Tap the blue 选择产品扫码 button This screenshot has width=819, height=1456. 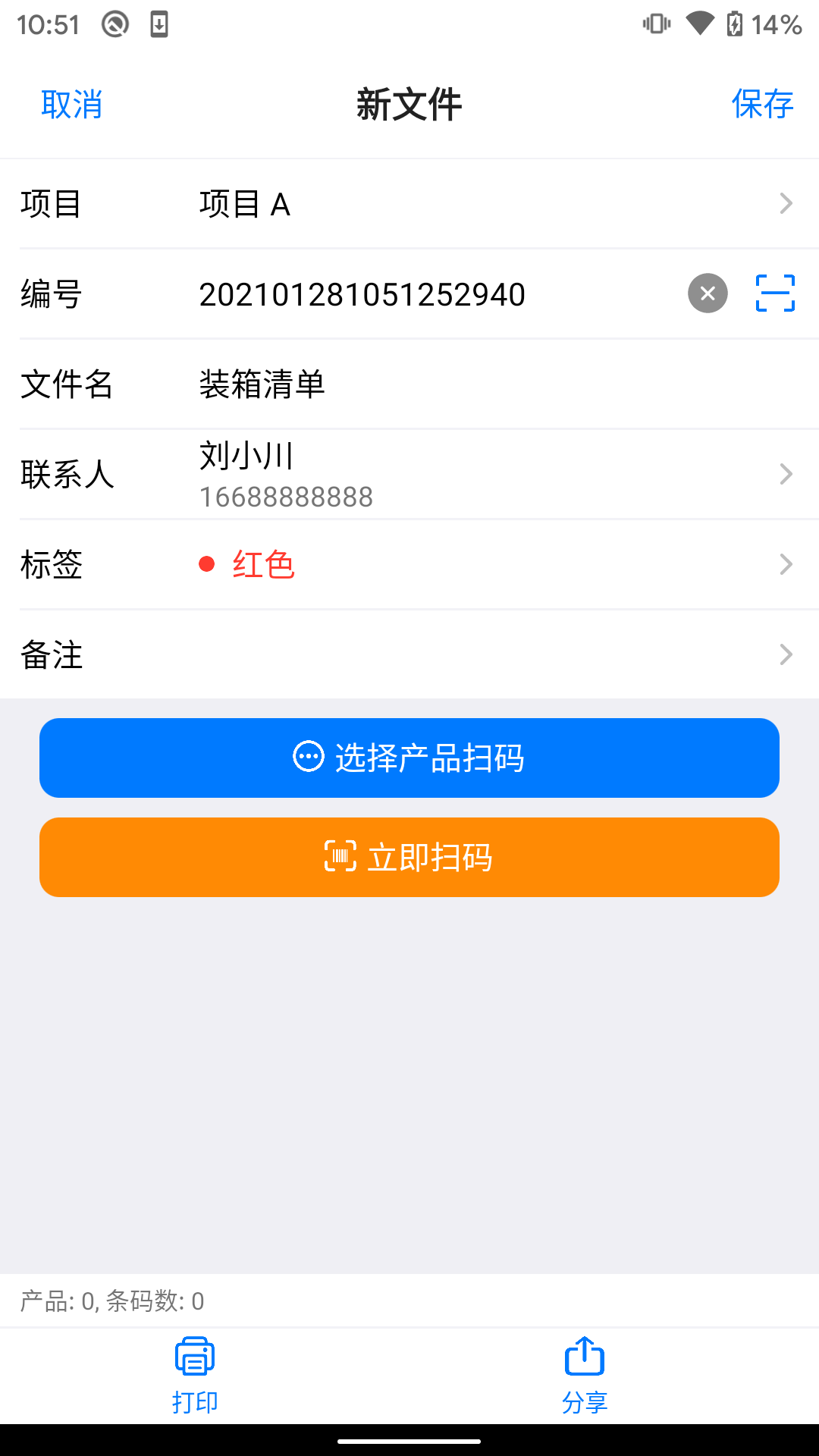click(409, 757)
